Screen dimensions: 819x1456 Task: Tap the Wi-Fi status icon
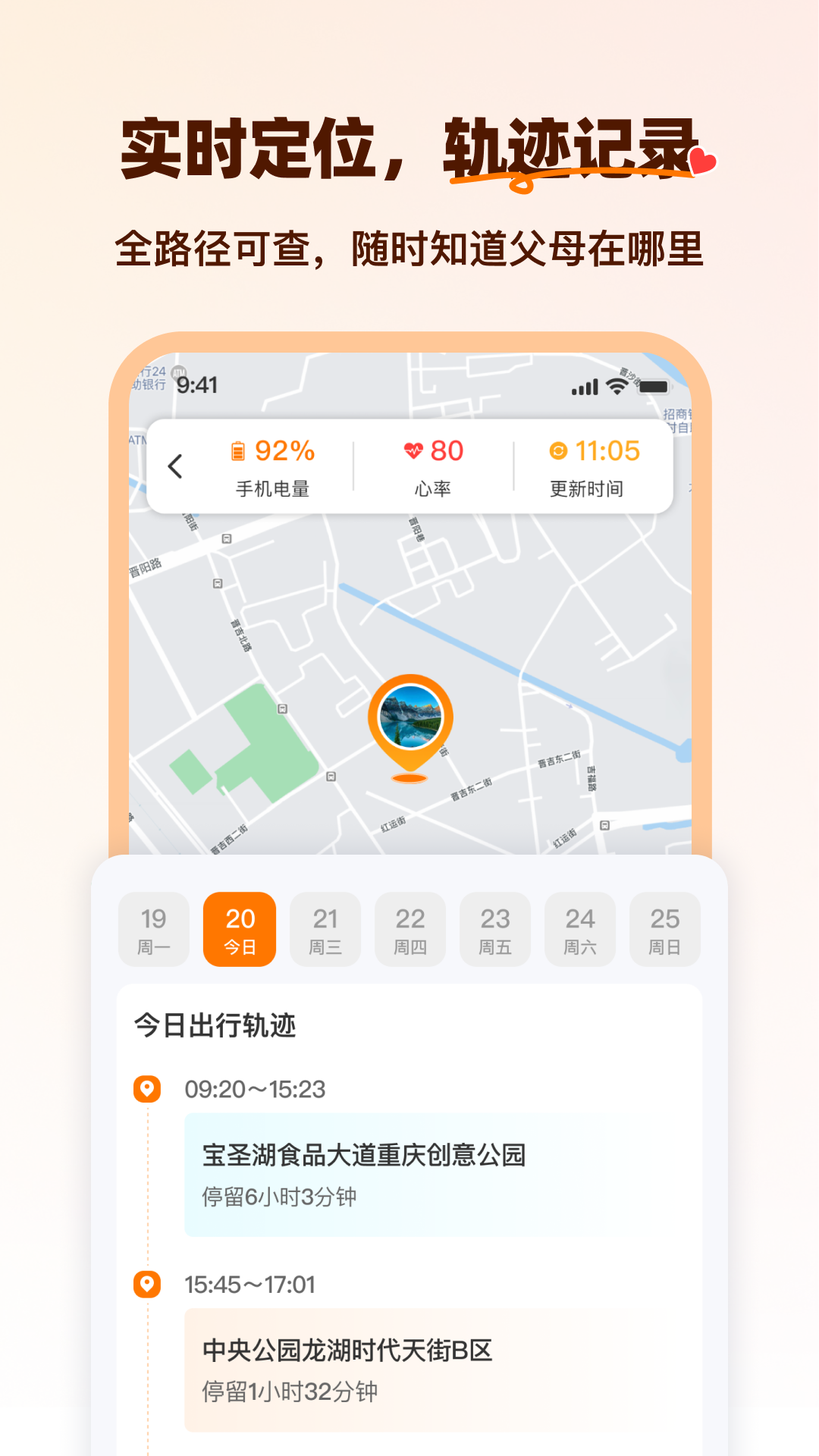[x=616, y=386]
